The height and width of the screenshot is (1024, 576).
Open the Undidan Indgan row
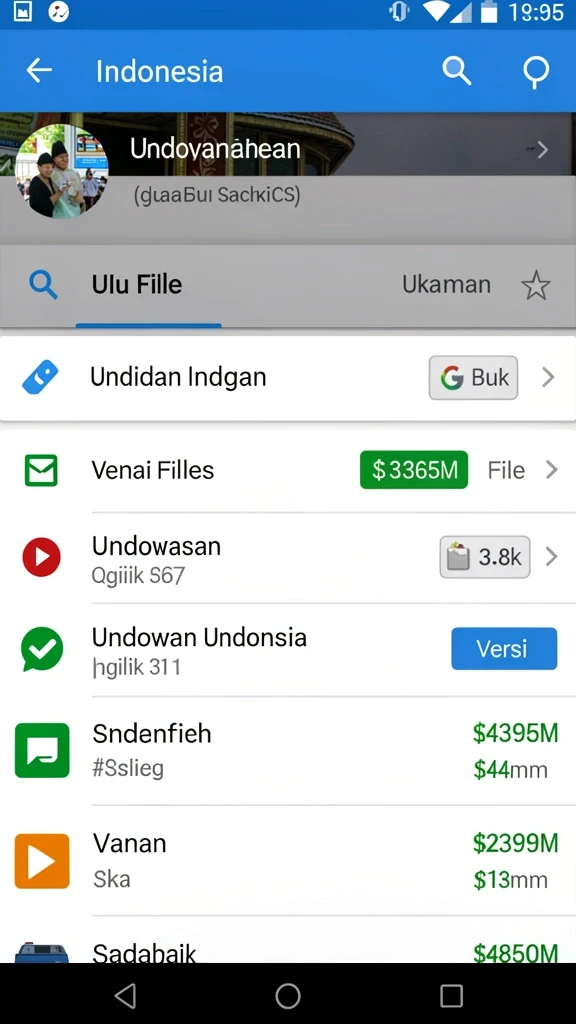[x=288, y=378]
